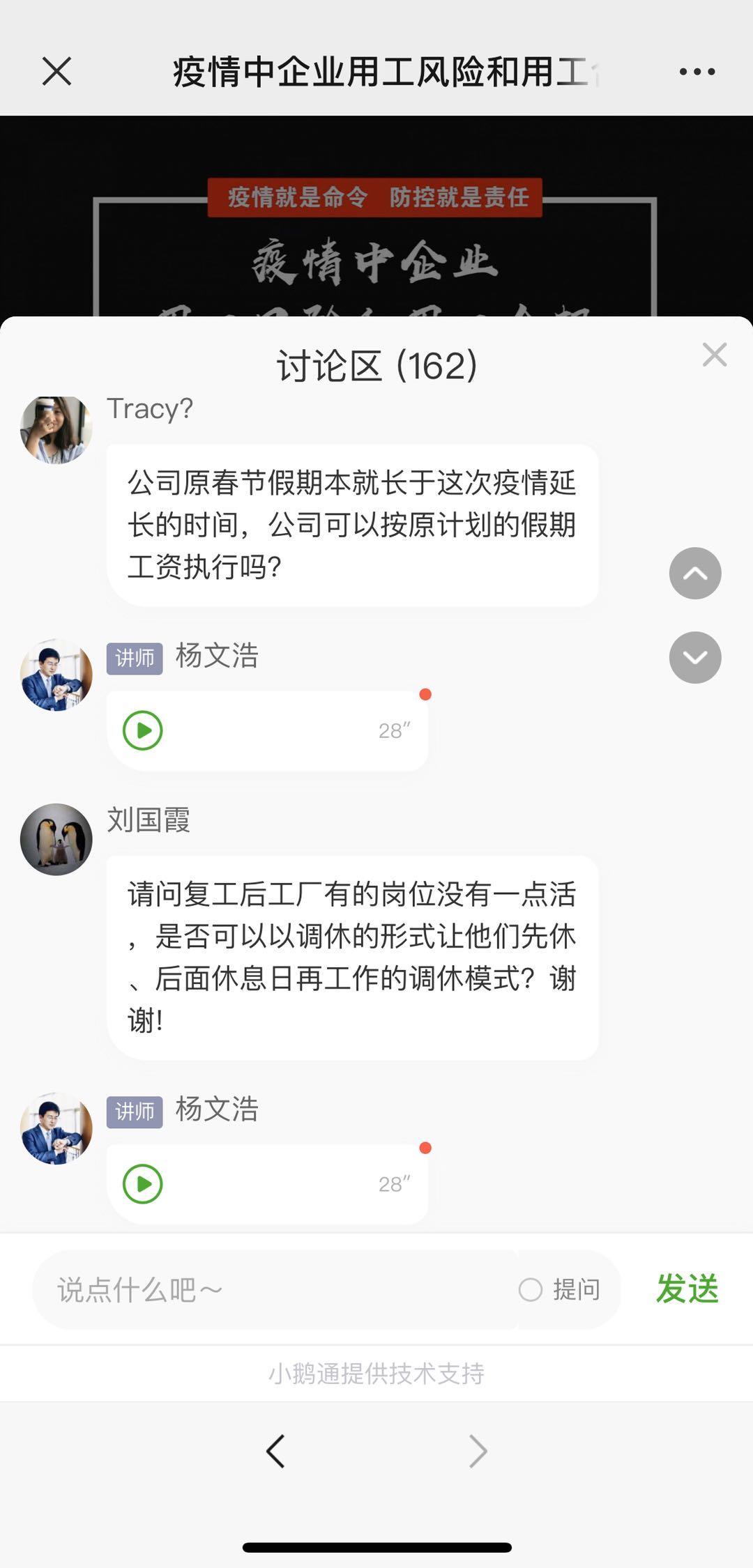The width and height of the screenshot is (753, 1568).
Task: Open 刘国霞's penguin avatar
Action: 56,839
